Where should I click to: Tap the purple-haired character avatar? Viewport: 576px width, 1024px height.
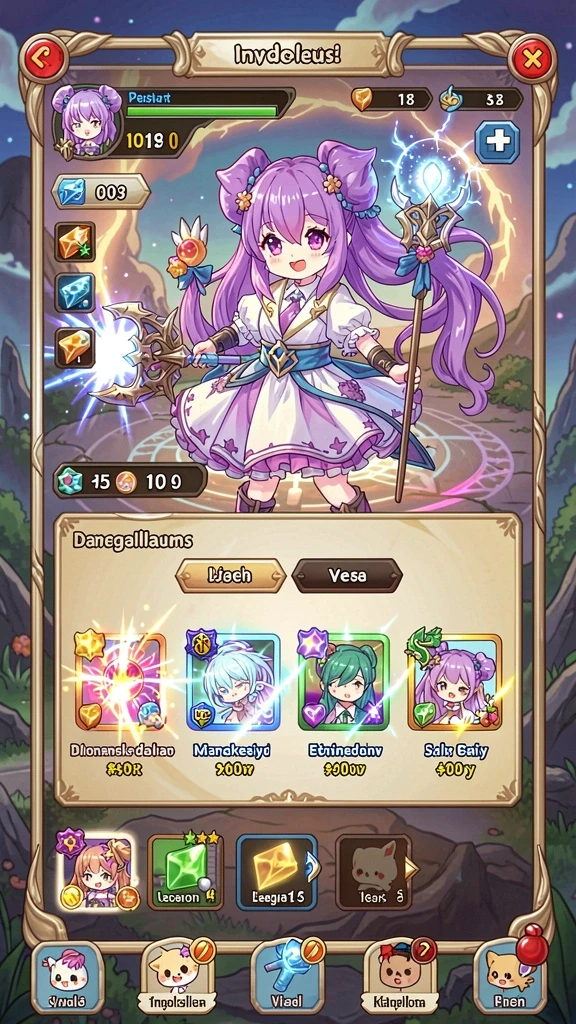pyautogui.click(x=87, y=122)
